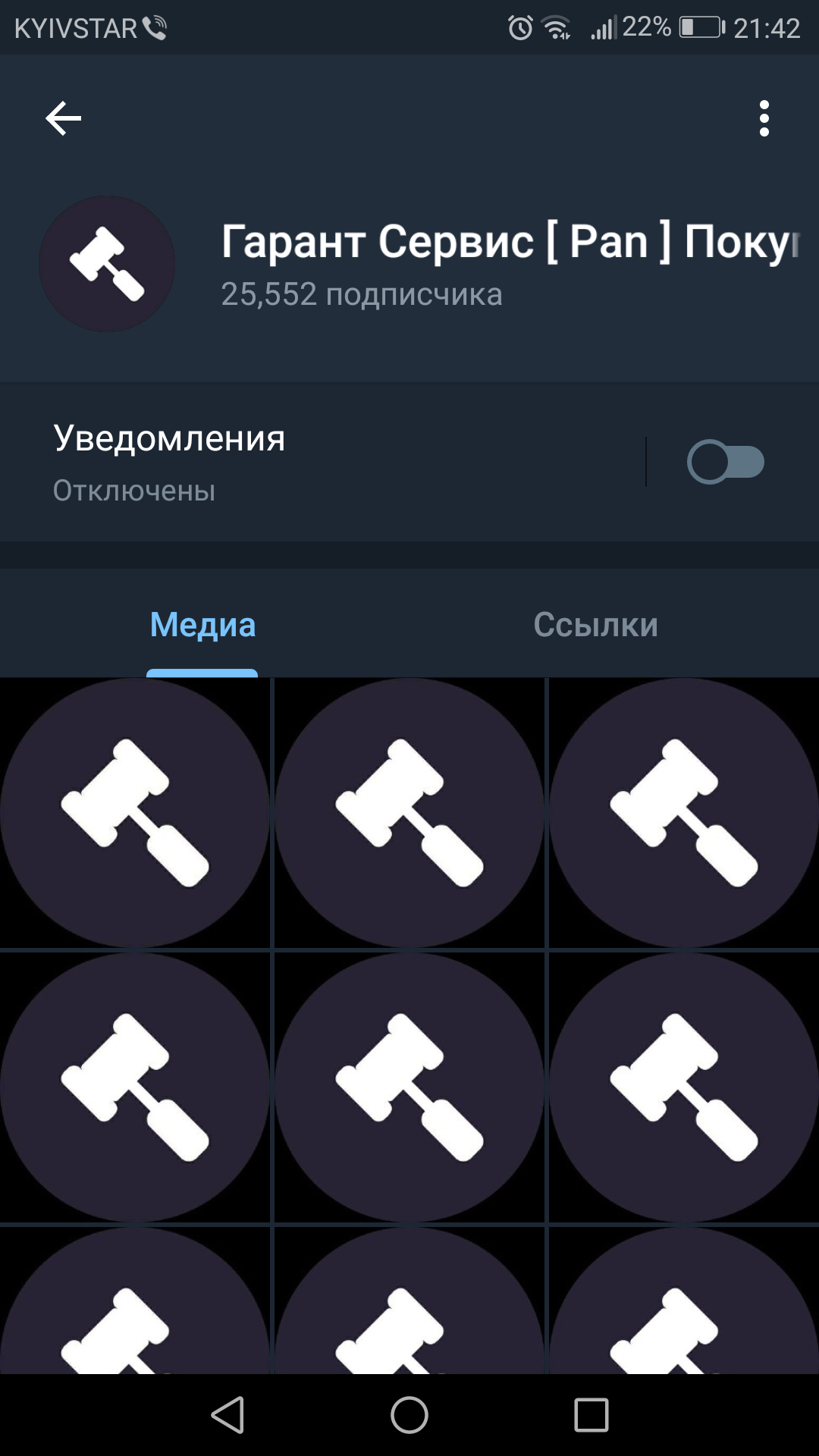Toggle the Уведомления notifications switch
The height and width of the screenshot is (1456, 819).
click(x=725, y=462)
